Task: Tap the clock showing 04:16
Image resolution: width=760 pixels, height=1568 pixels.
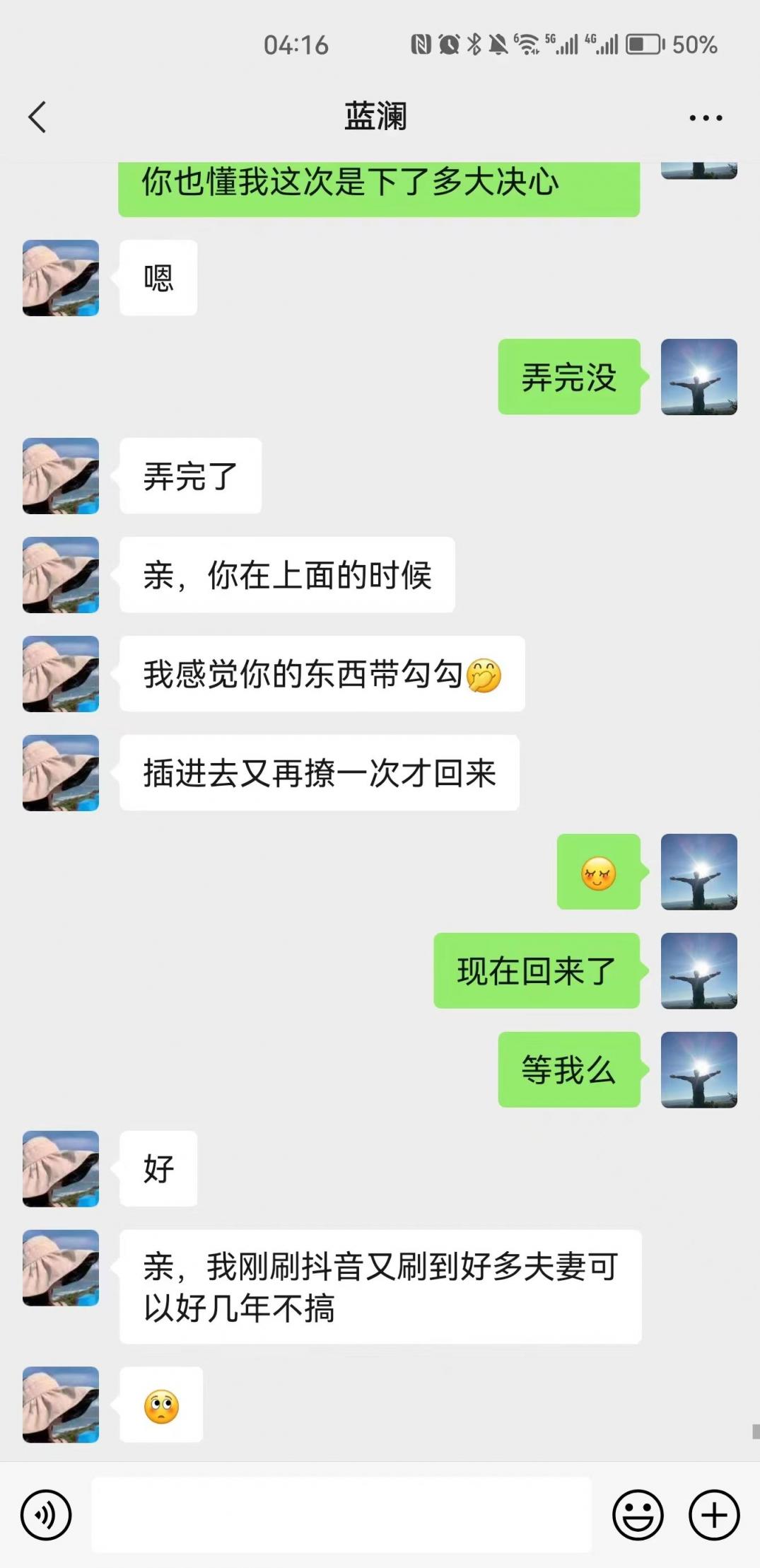Action: [x=297, y=45]
